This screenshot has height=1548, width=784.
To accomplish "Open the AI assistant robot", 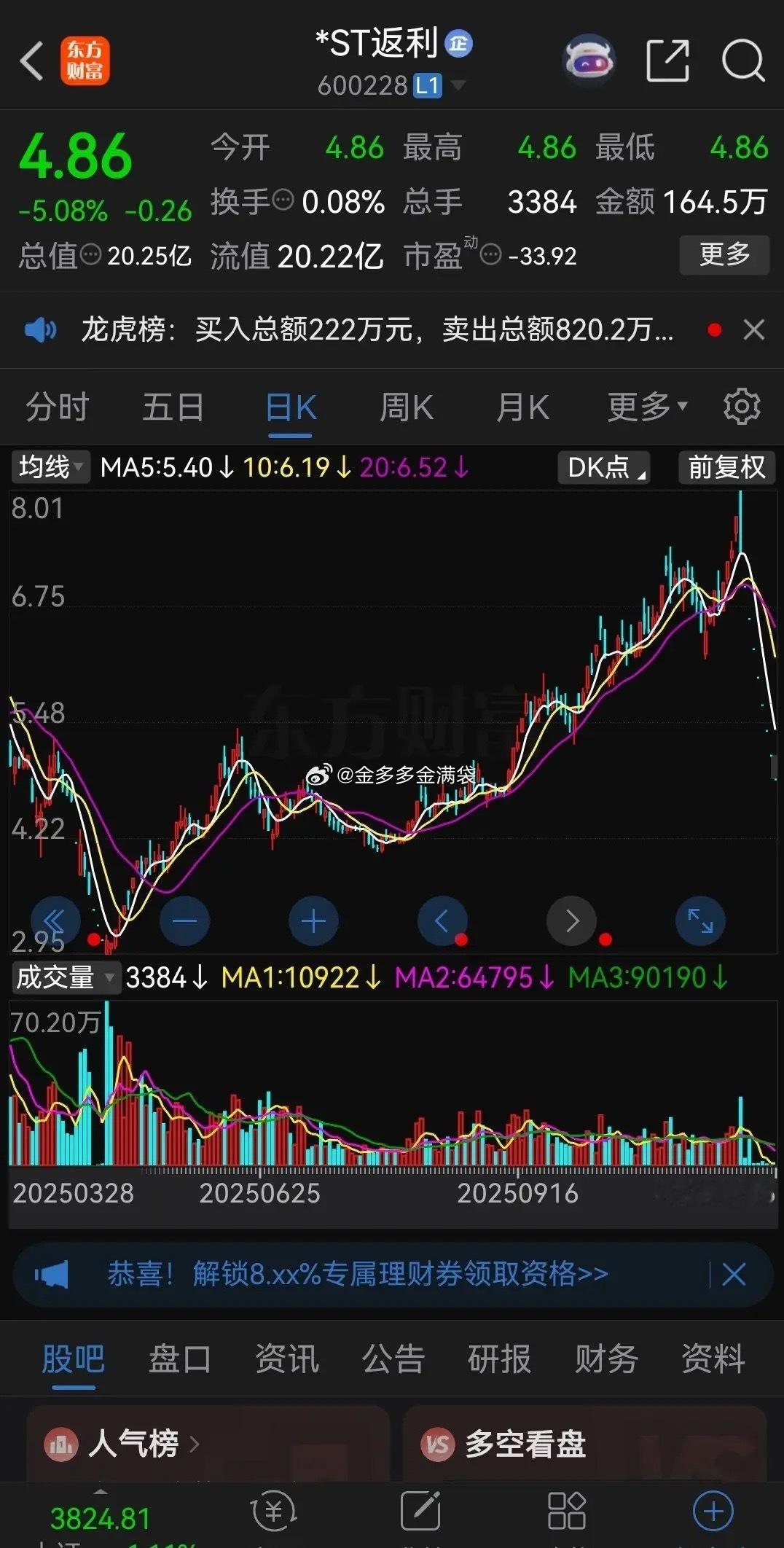I will pyautogui.click(x=589, y=60).
